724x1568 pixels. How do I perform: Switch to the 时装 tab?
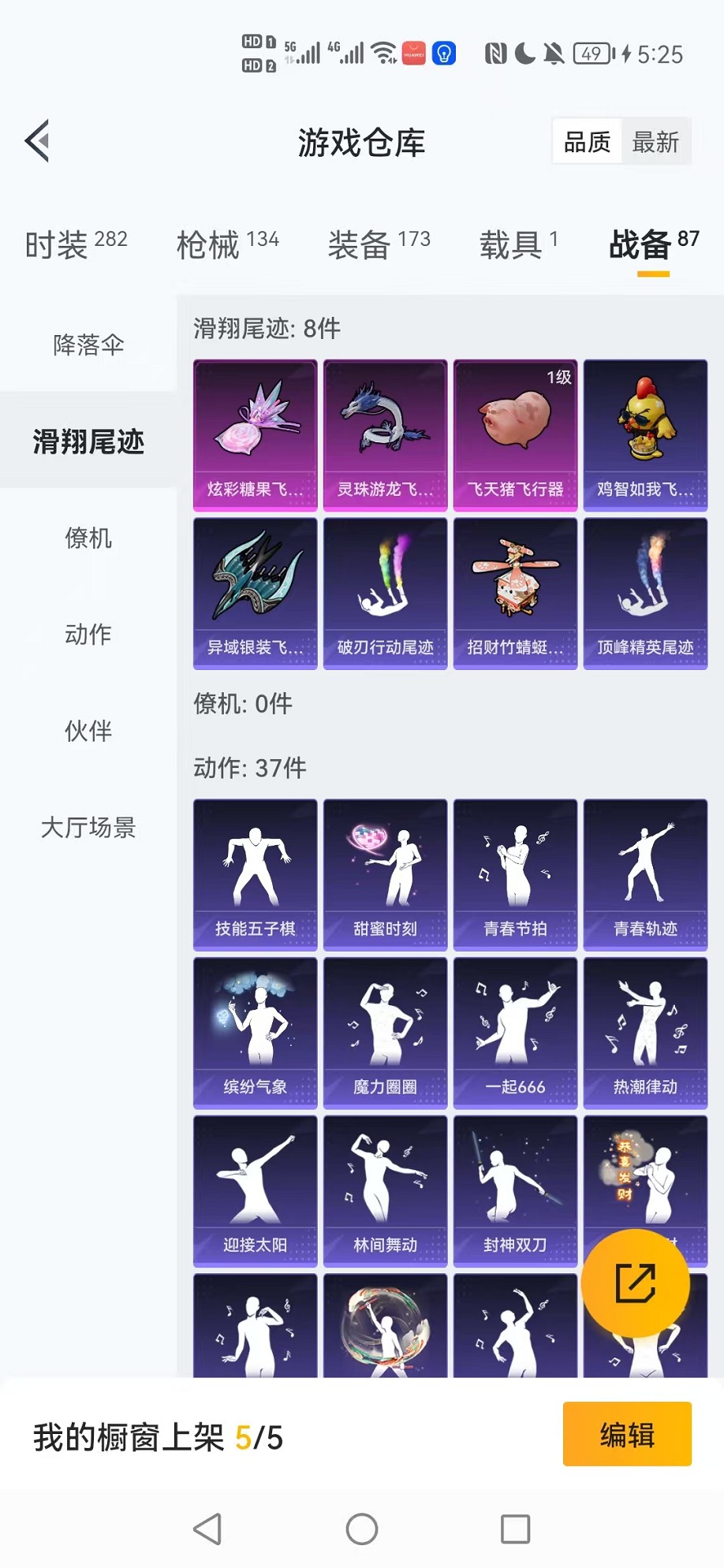coord(76,244)
